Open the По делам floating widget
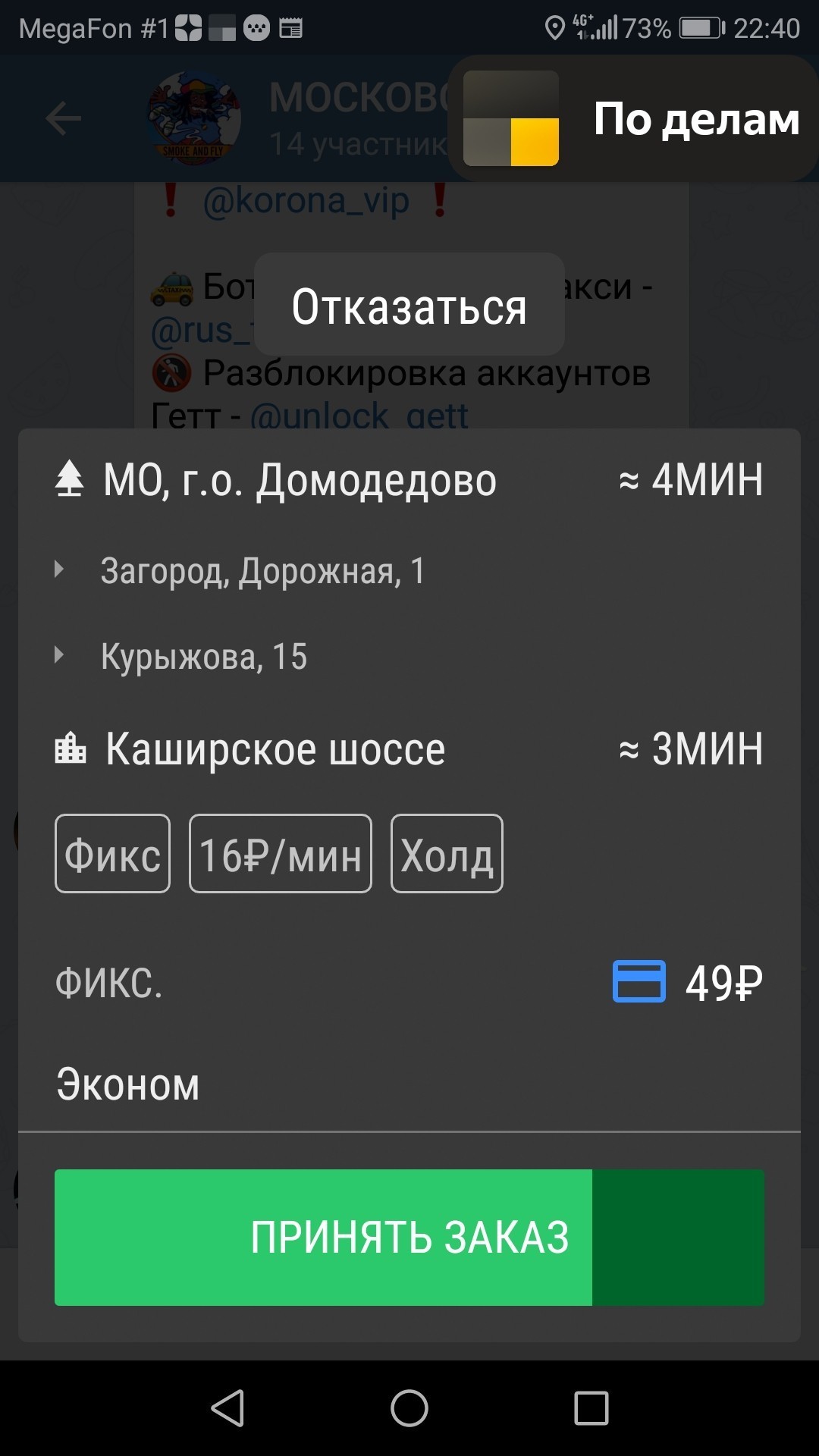This screenshot has height=1456, width=819. pos(634,118)
